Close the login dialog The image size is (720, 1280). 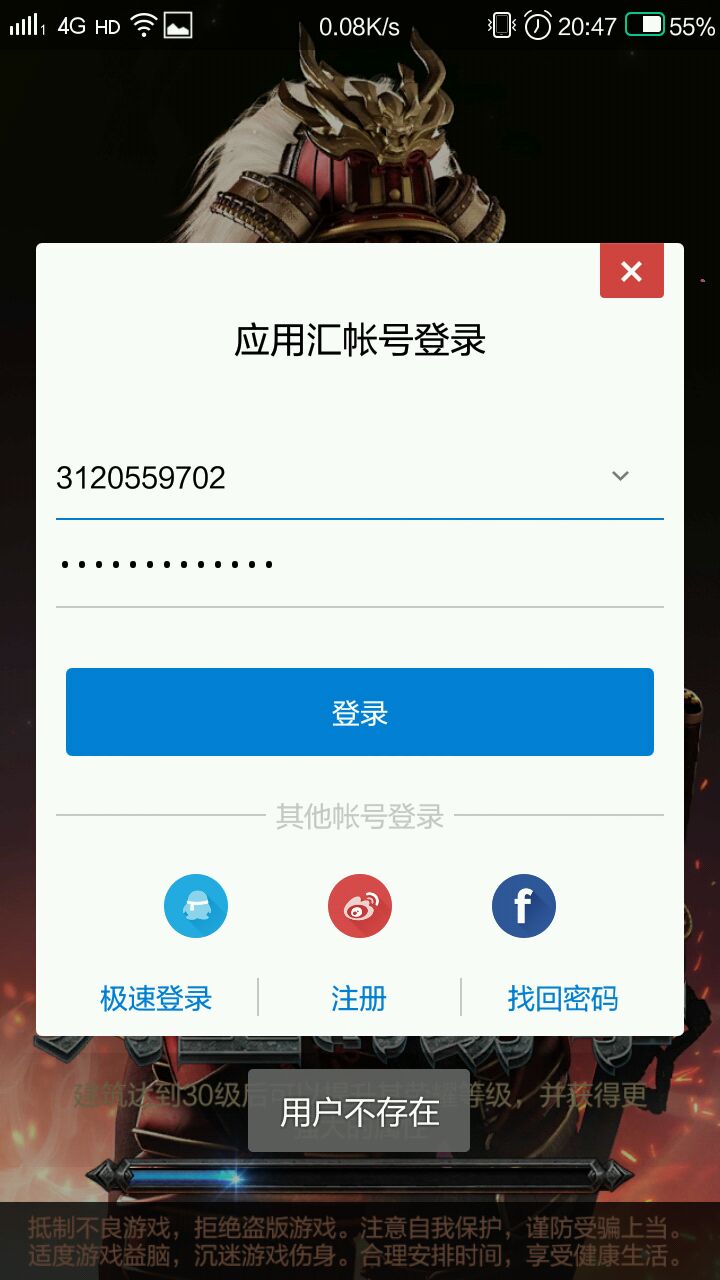click(631, 271)
